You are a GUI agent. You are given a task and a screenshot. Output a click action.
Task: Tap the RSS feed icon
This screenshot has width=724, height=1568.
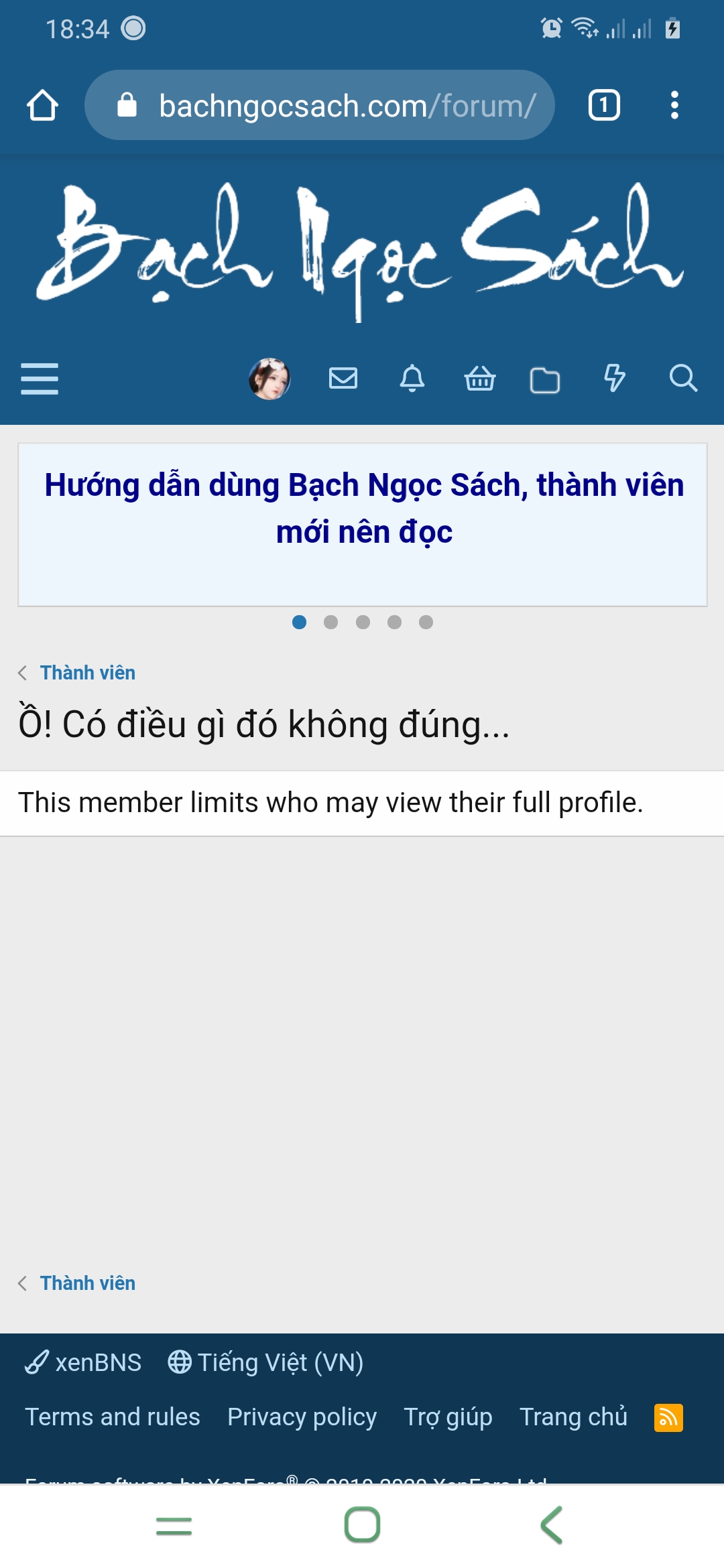point(668,1418)
